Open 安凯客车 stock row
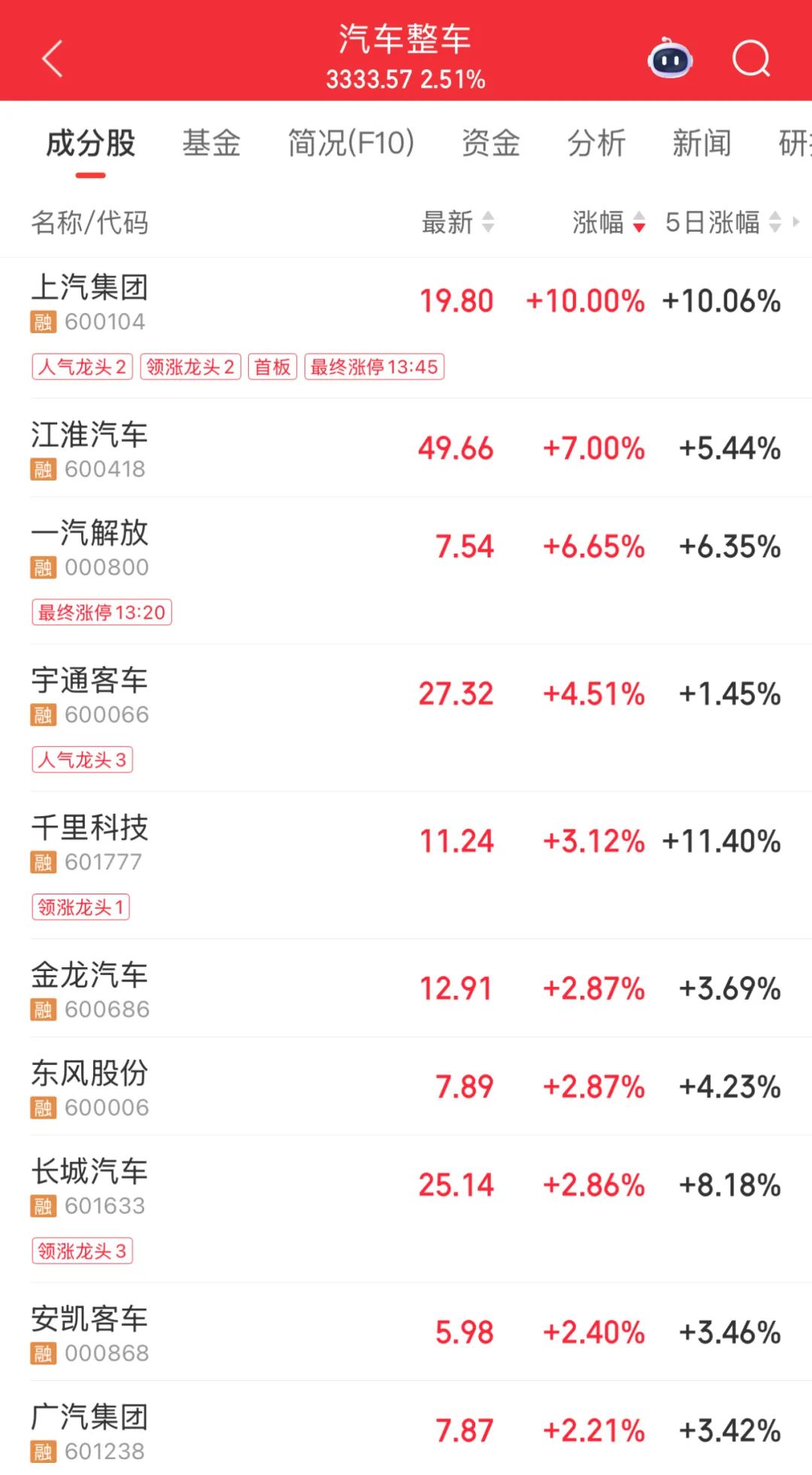The width and height of the screenshot is (812, 1475). pyautogui.click(x=406, y=1331)
